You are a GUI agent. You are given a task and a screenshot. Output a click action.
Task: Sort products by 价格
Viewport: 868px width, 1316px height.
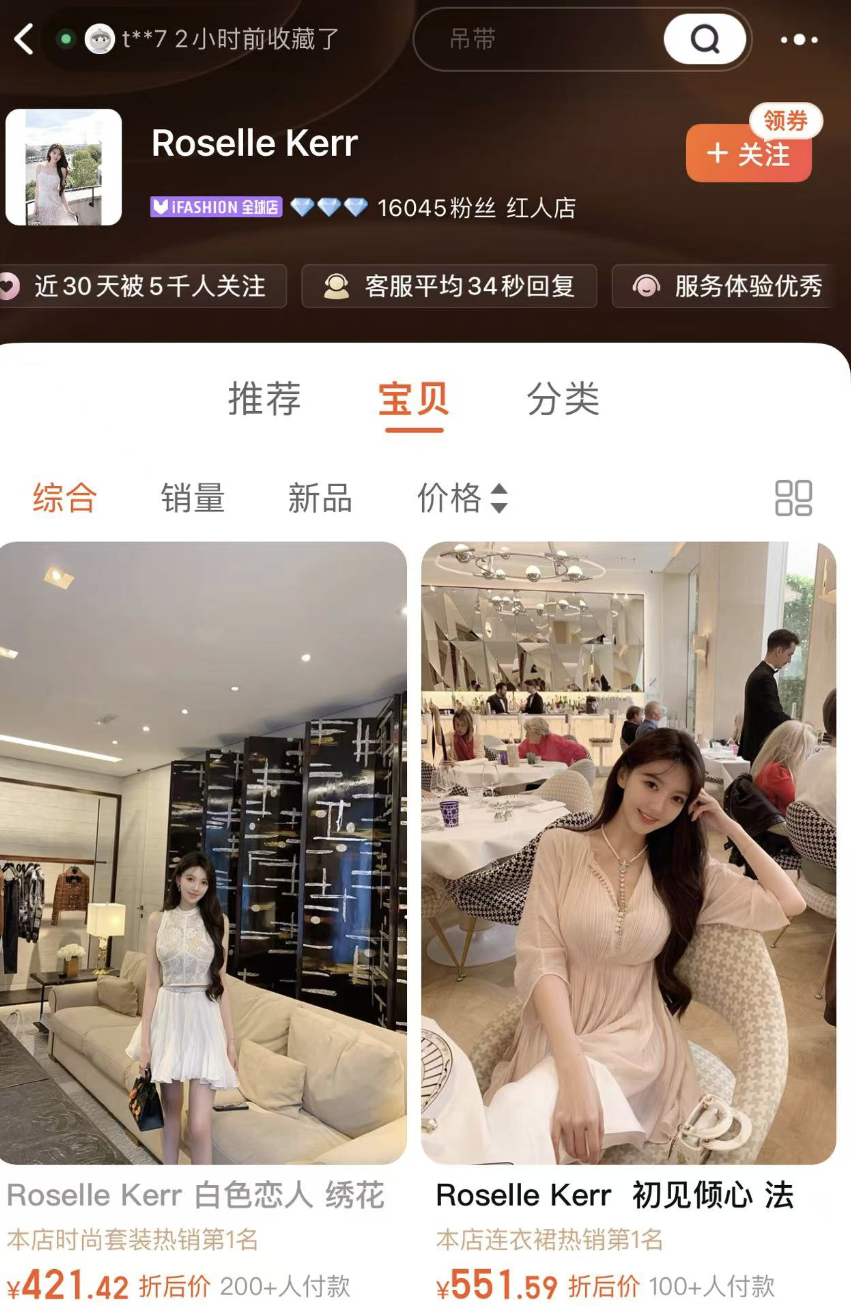pos(461,497)
